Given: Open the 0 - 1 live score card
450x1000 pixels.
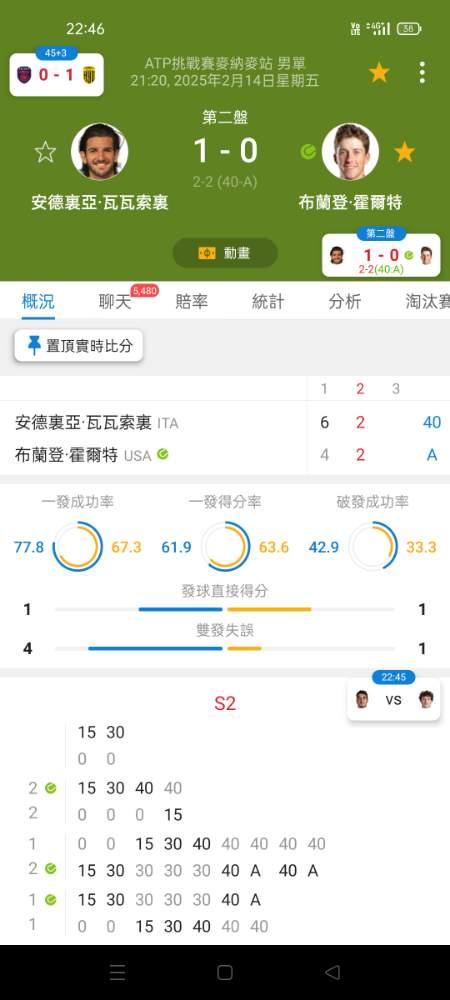Looking at the screenshot, I should [x=57, y=75].
